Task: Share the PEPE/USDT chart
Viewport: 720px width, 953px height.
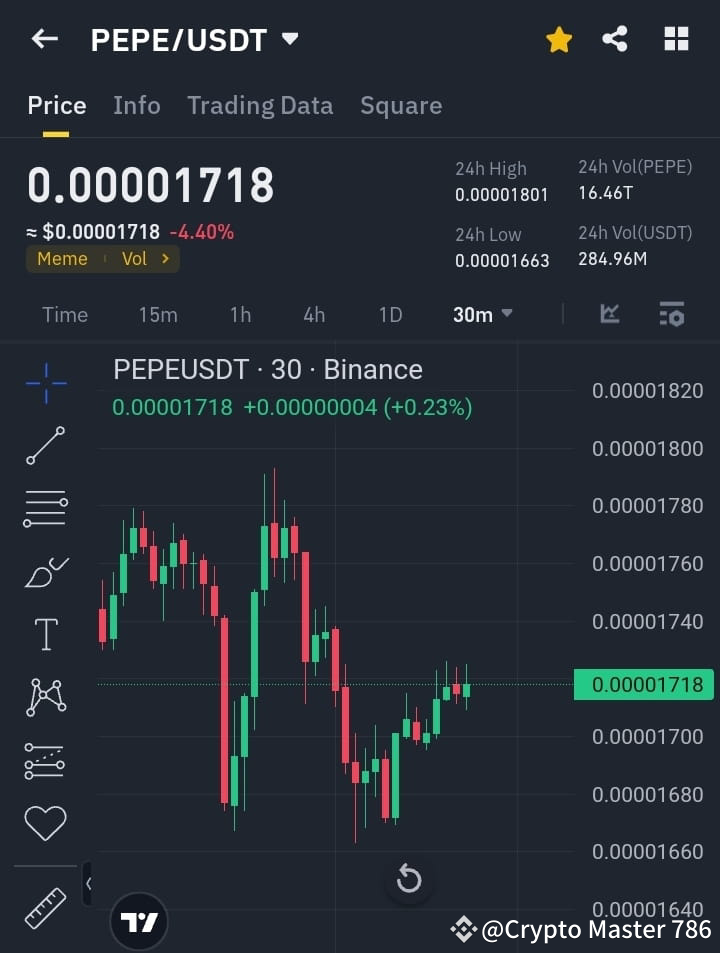Action: coord(615,39)
